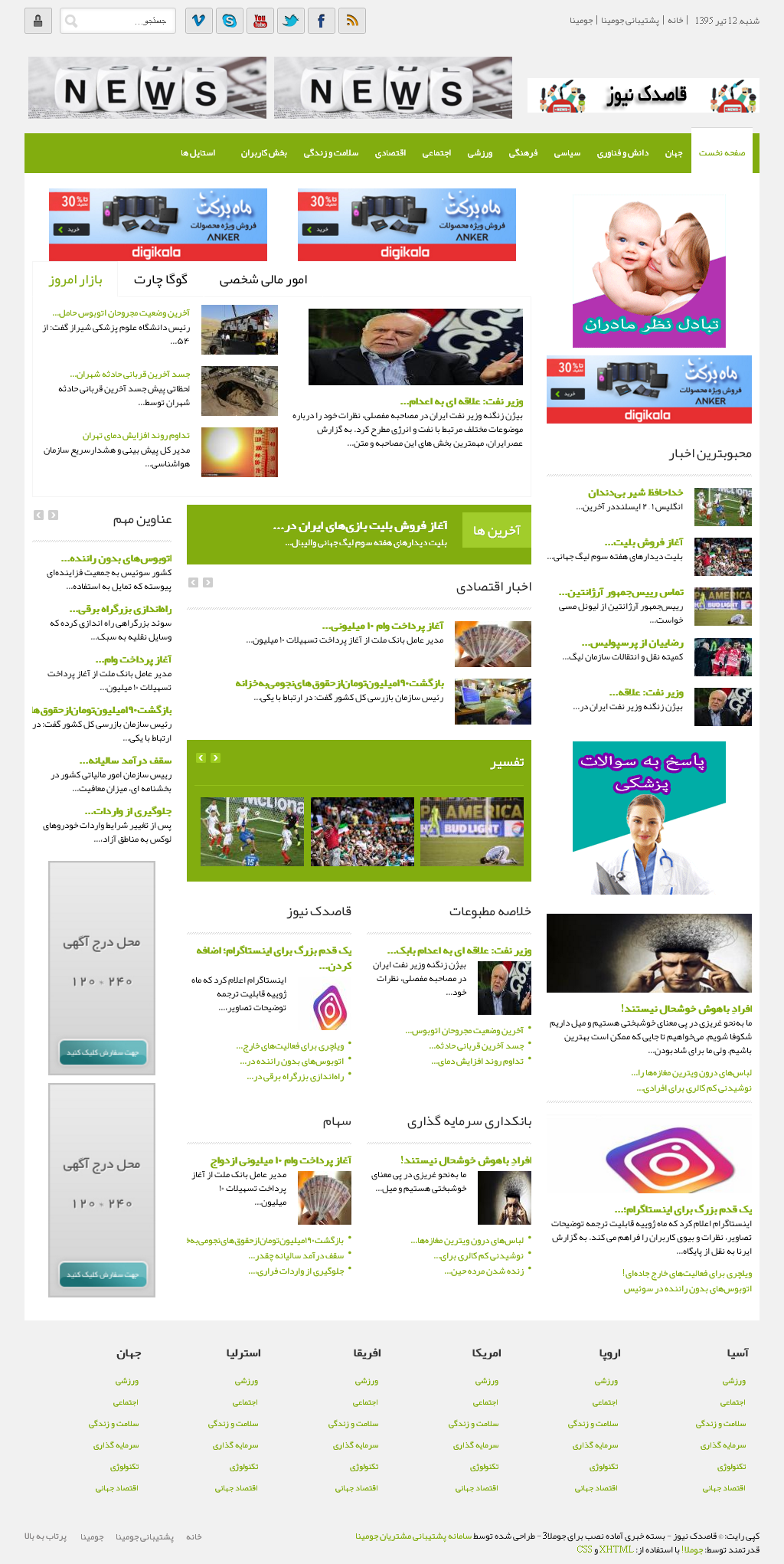Tap پرتاب به بالا in footer
This screenshot has height=1564, width=784.
(45, 1536)
